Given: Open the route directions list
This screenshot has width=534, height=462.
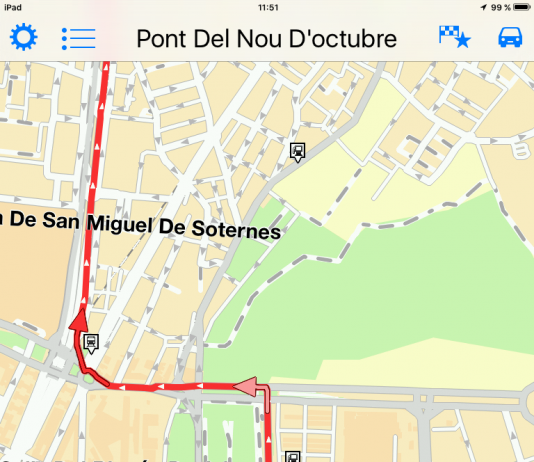Looking at the screenshot, I should [x=79, y=38].
